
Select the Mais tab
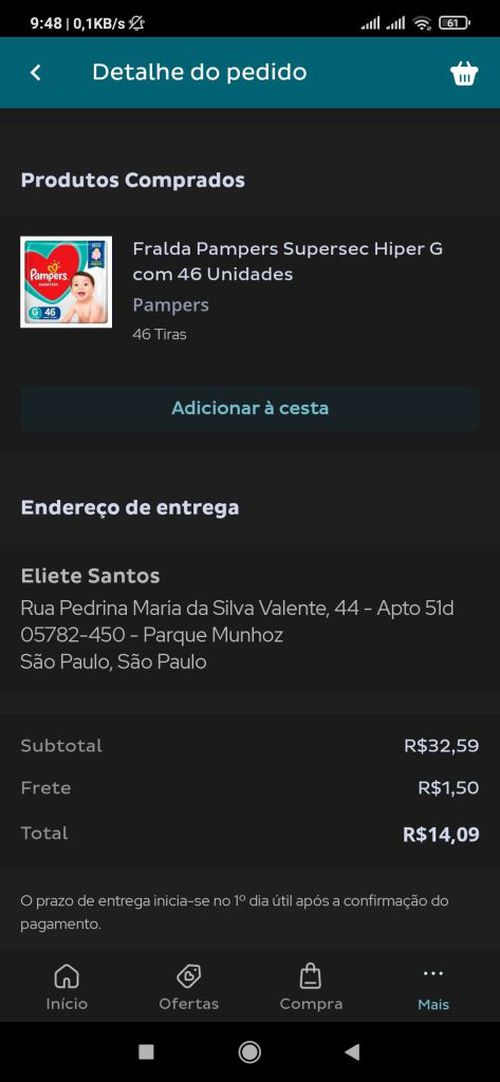pyautogui.click(x=433, y=987)
